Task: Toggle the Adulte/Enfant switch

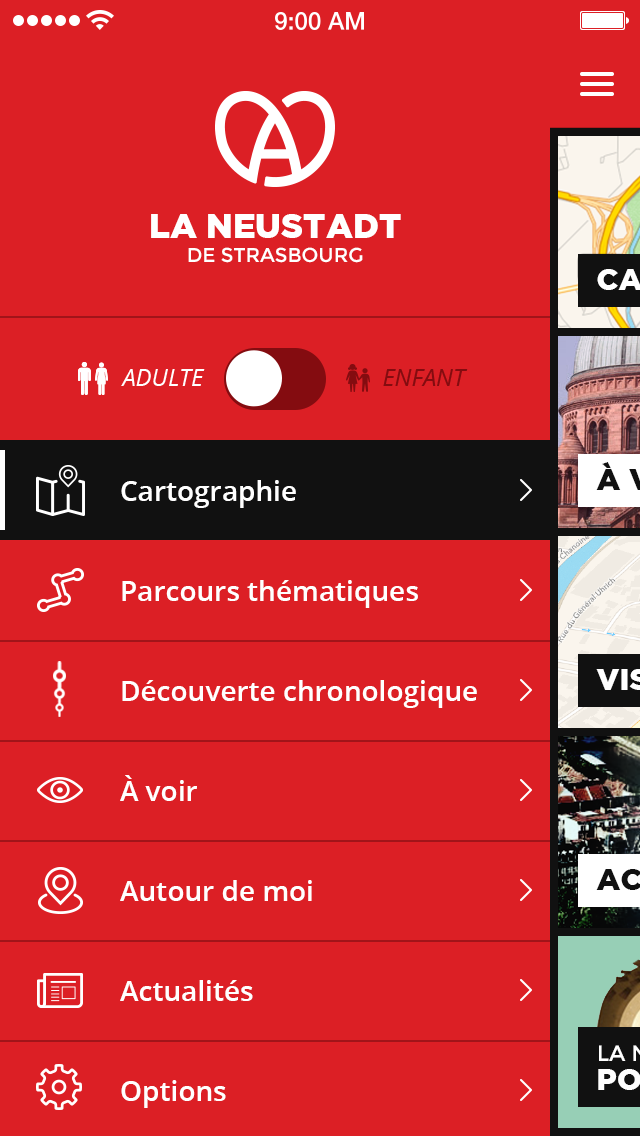Action: [275, 379]
